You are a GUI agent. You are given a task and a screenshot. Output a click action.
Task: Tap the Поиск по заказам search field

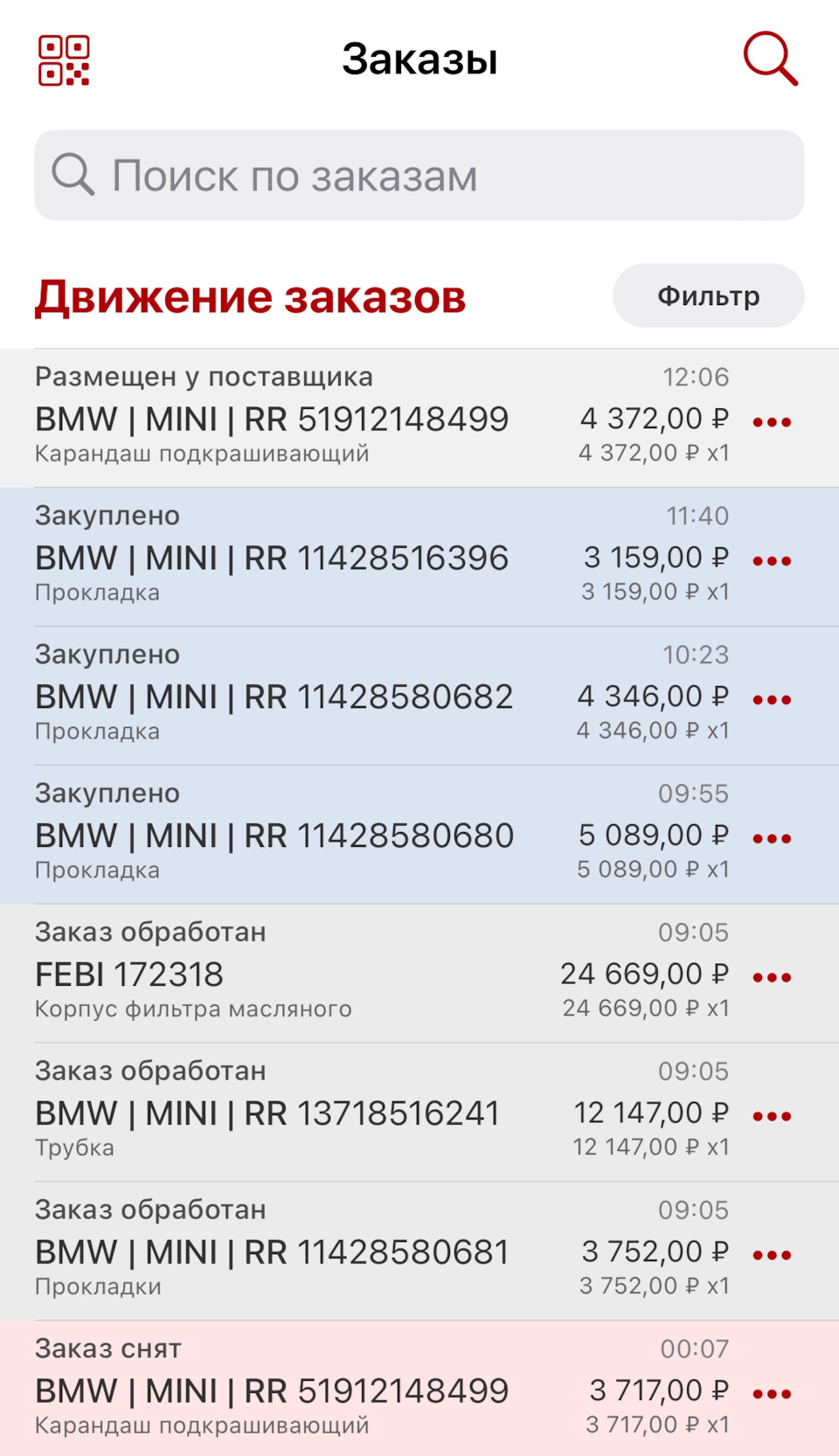419,175
